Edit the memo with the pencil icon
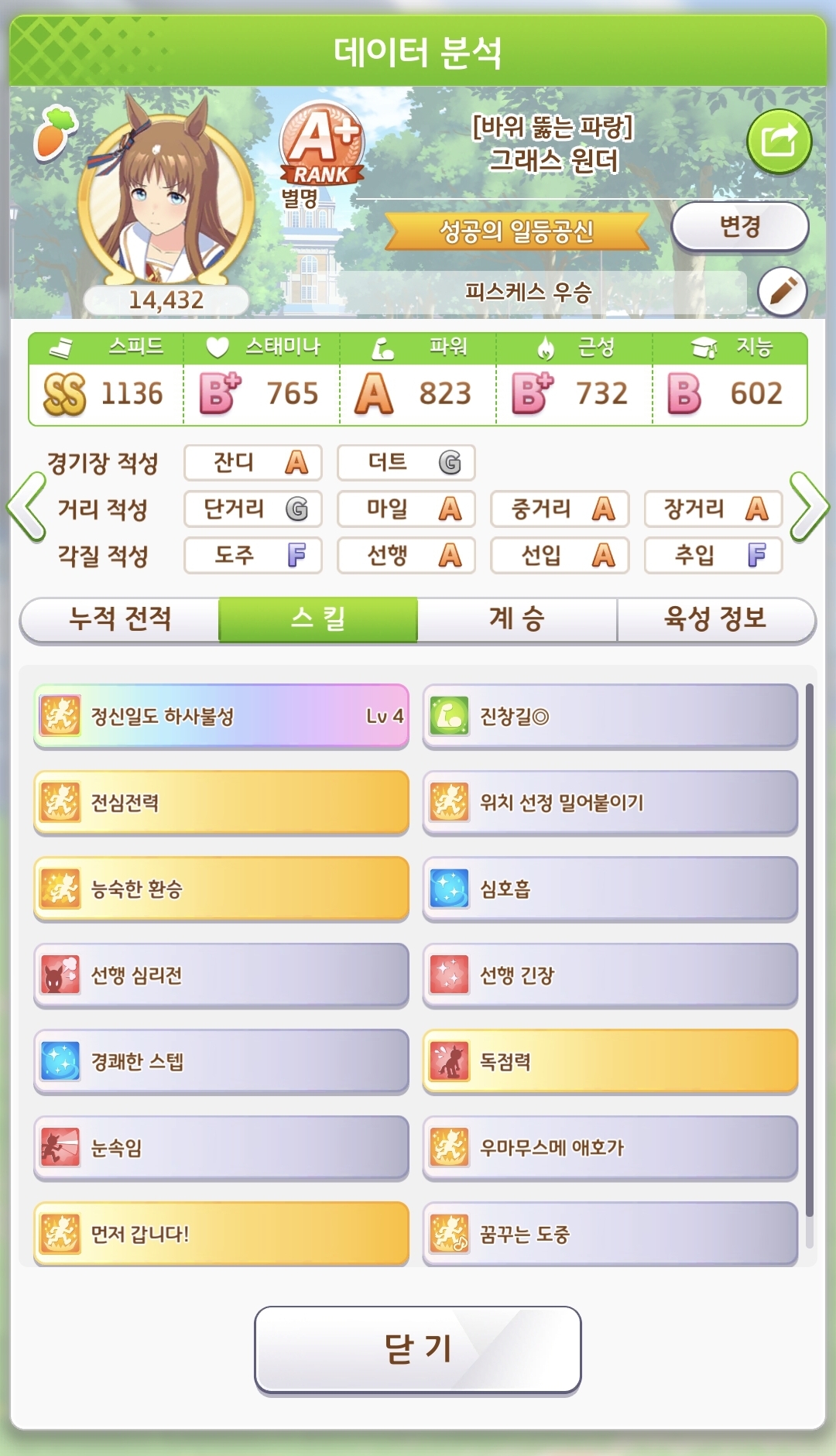The image size is (836, 1456). (782, 292)
